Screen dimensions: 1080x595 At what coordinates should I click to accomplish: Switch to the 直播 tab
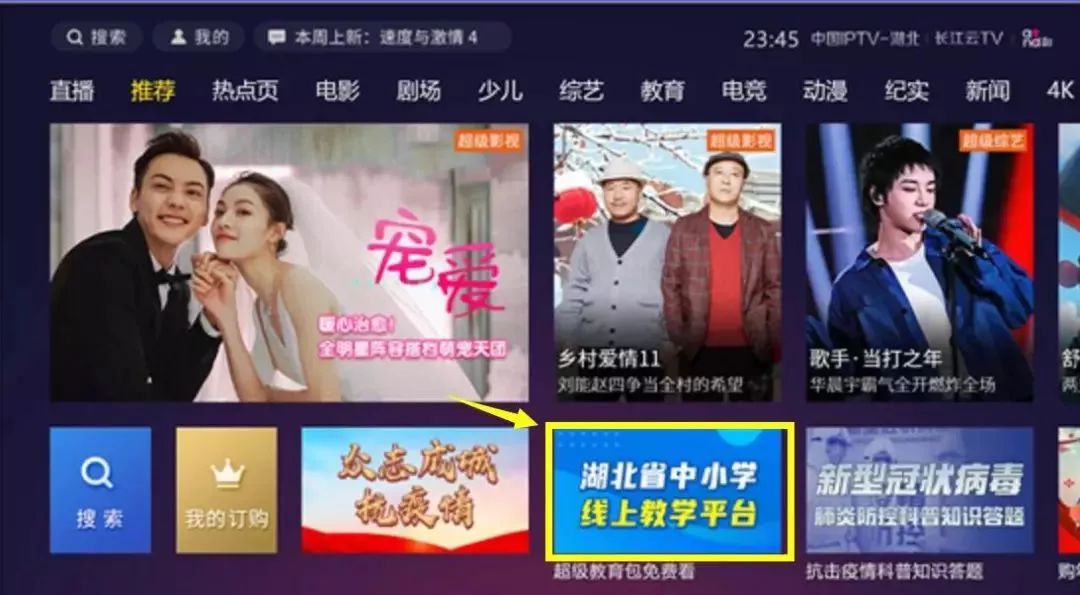coord(72,91)
